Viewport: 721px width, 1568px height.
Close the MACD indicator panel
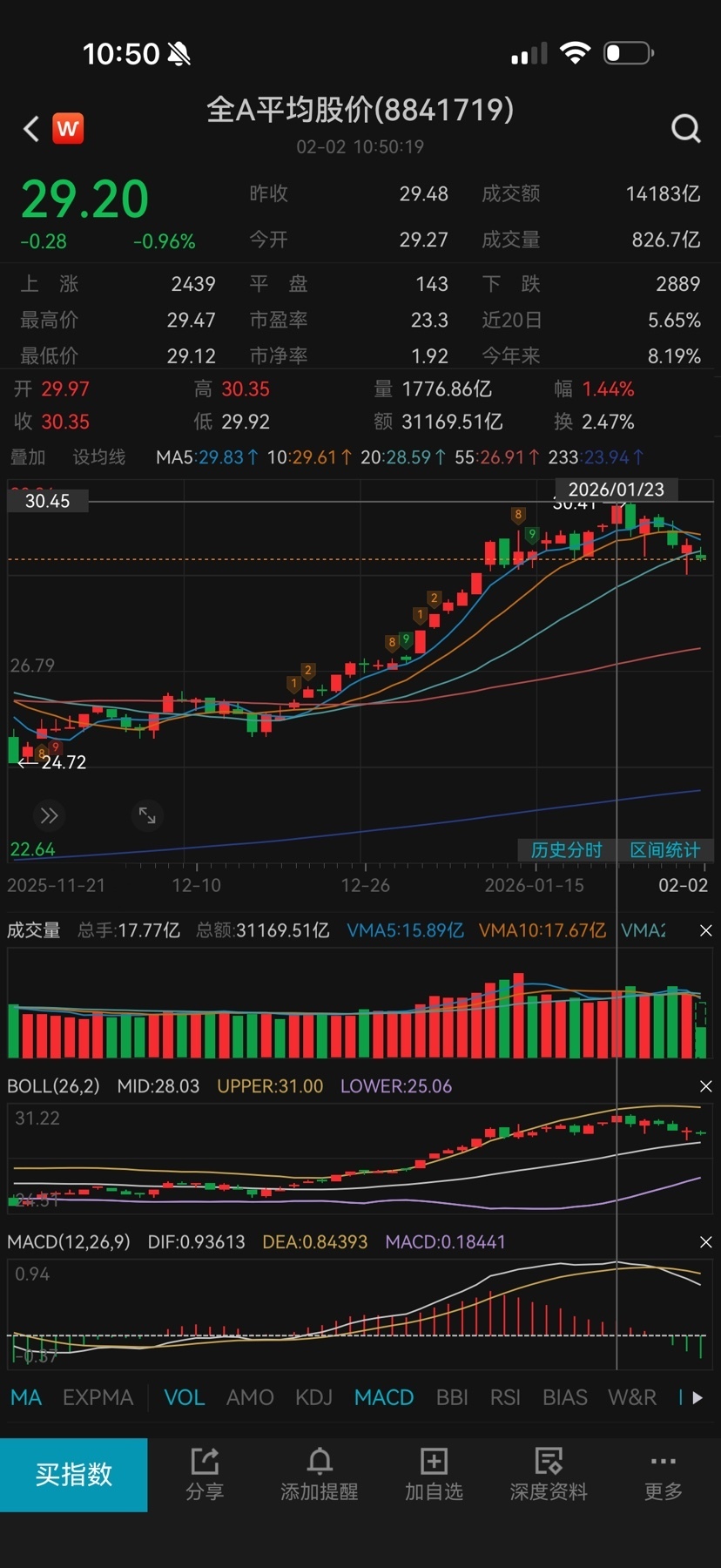point(705,1241)
